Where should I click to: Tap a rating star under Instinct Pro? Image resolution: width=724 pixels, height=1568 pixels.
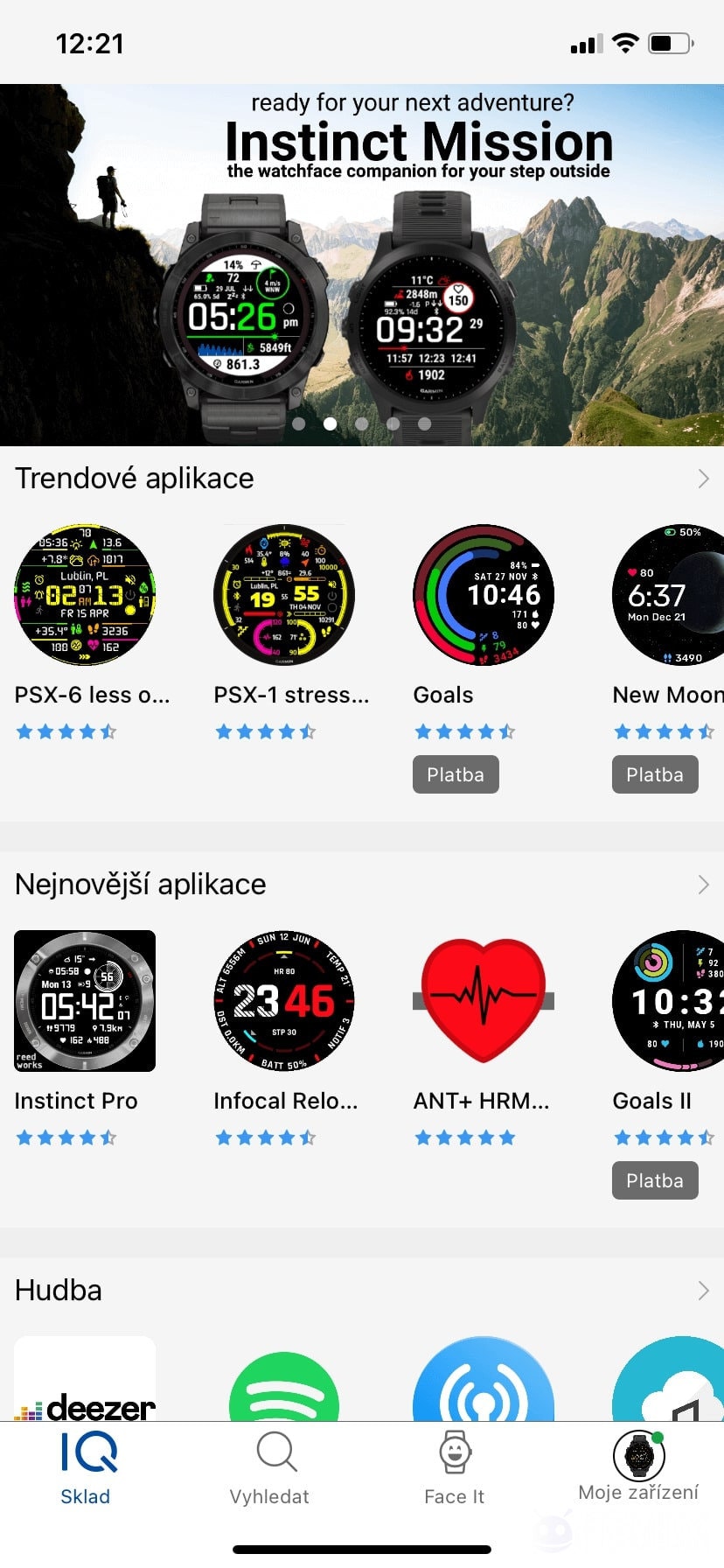(66, 1137)
